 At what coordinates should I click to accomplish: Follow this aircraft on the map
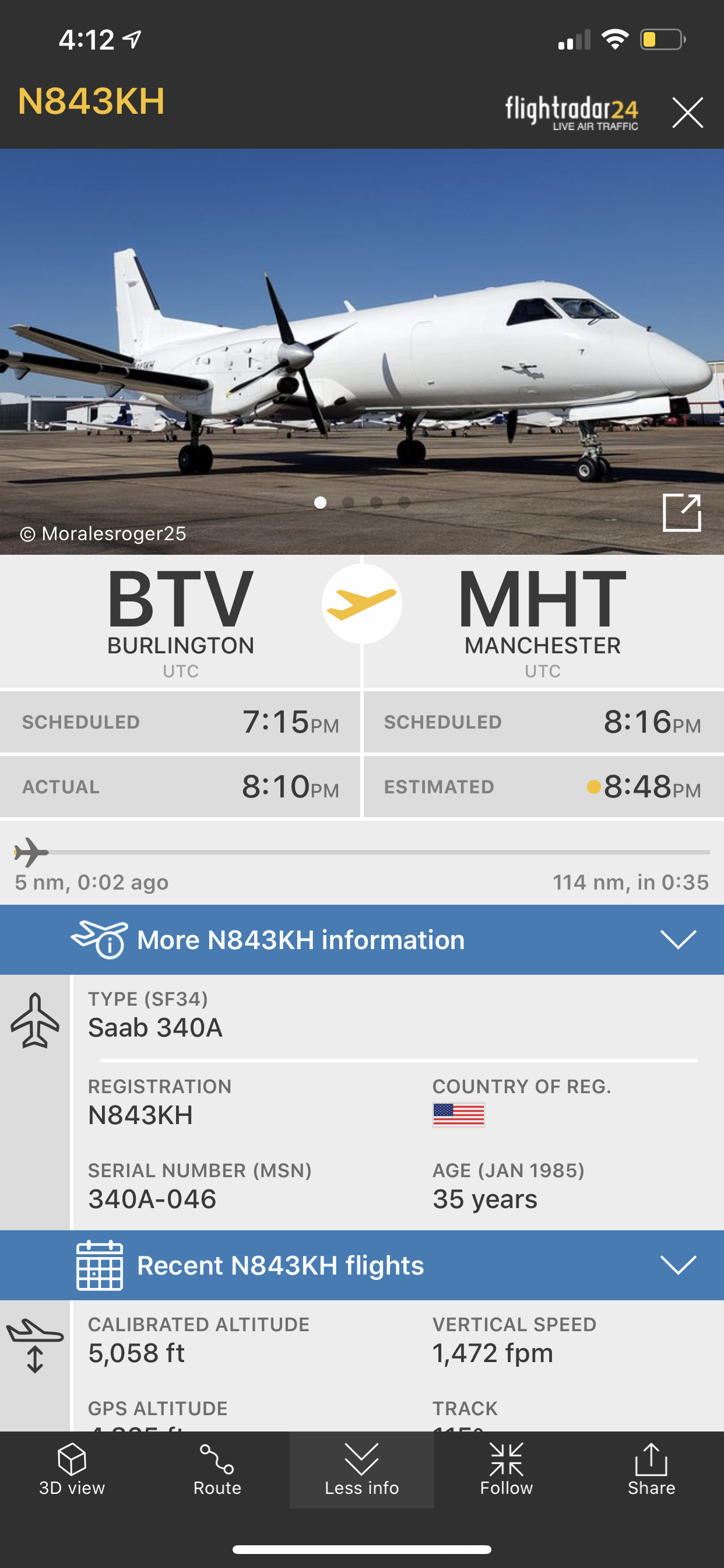[x=506, y=1469]
